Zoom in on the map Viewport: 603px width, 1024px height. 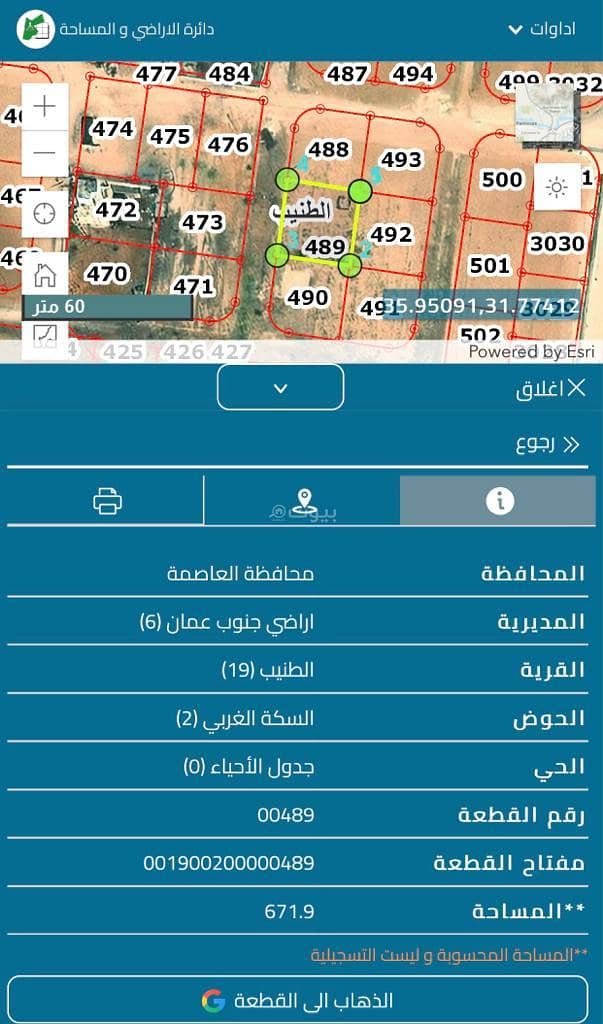(45, 106)
